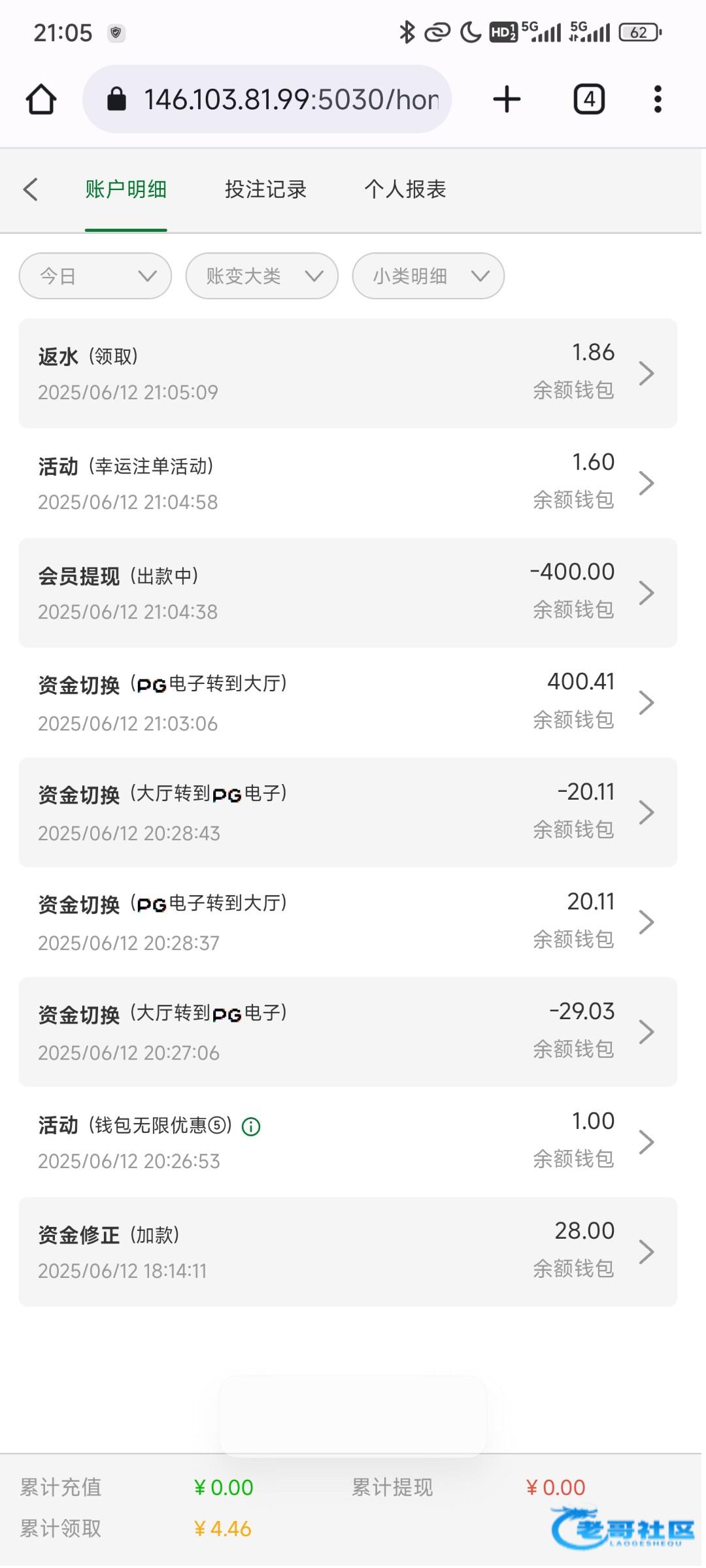
Task: Open the 幸运注单活动 1.60 record
Action: coord(348,483)
